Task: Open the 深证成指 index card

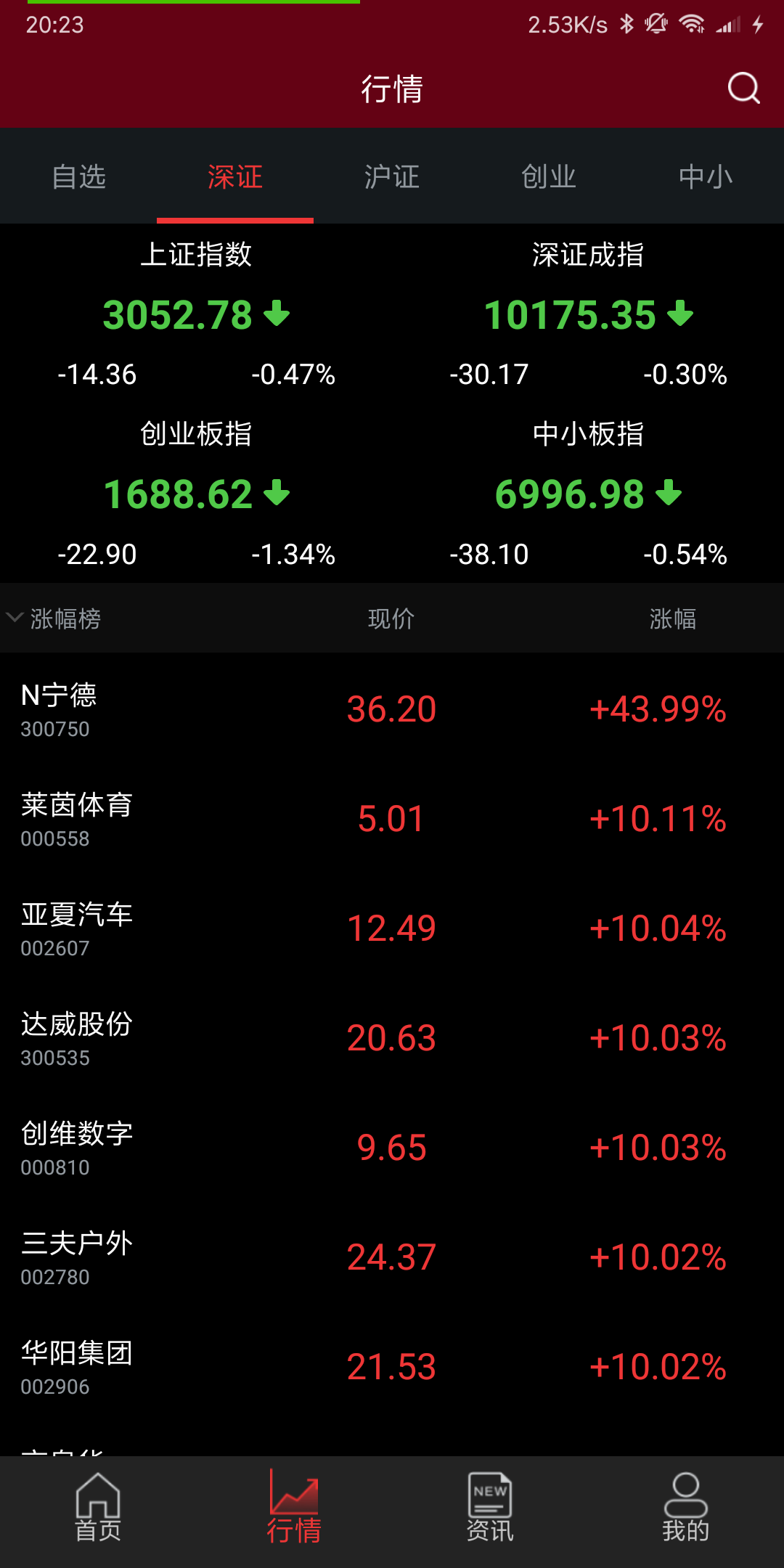Action: pyautogui.click(x=588, y=314)
